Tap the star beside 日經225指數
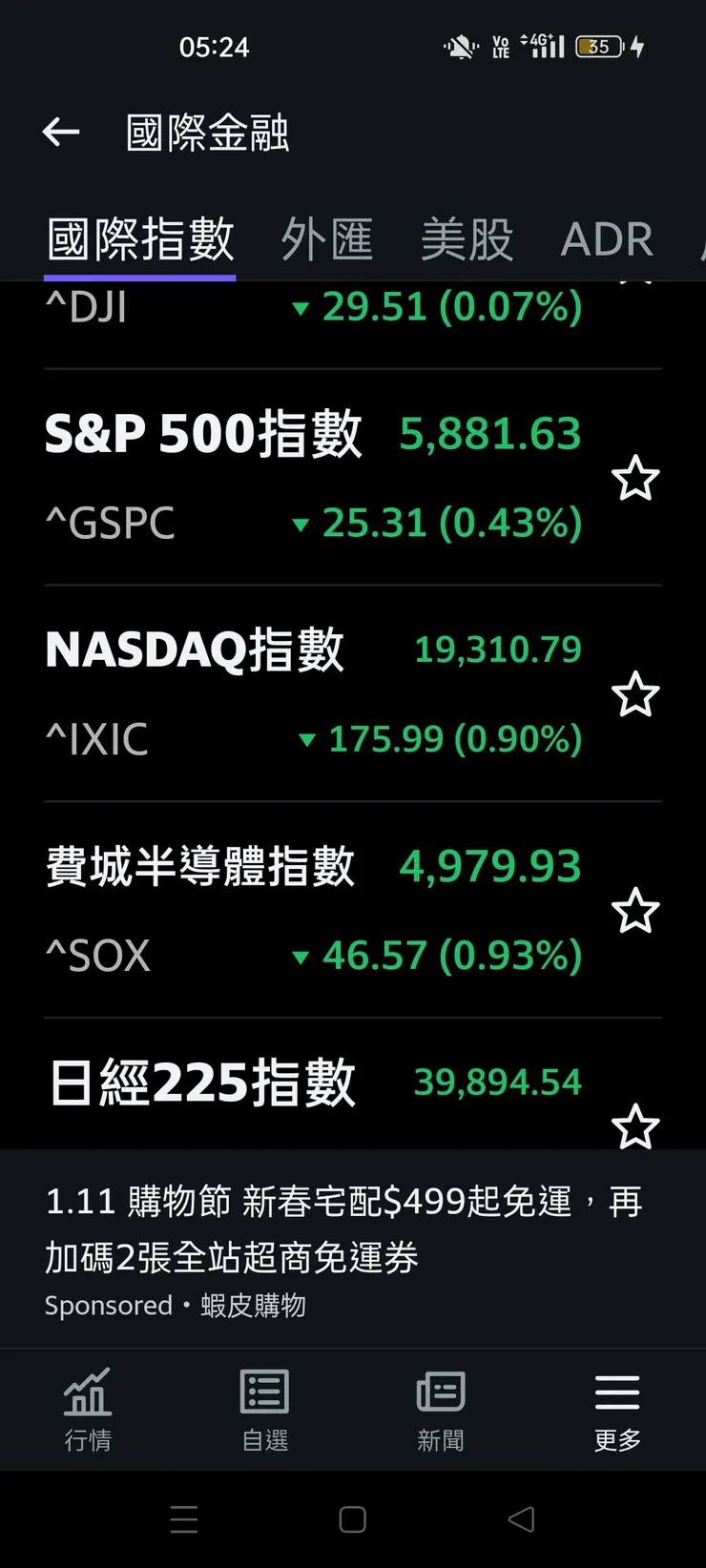The image size is (706, 1568). (635, 1127)
